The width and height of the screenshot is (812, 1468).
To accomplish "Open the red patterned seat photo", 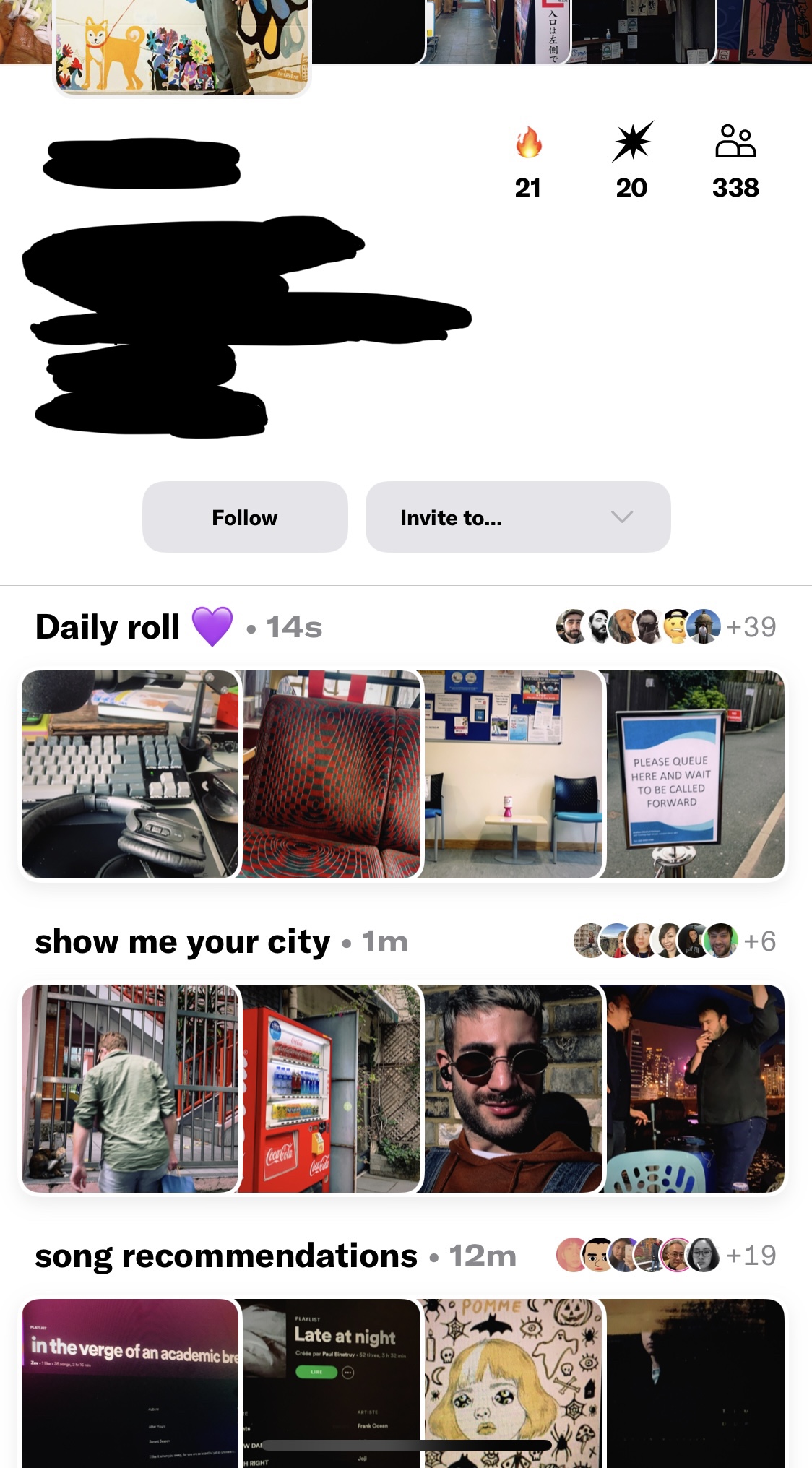I will (x=331, y=774).
